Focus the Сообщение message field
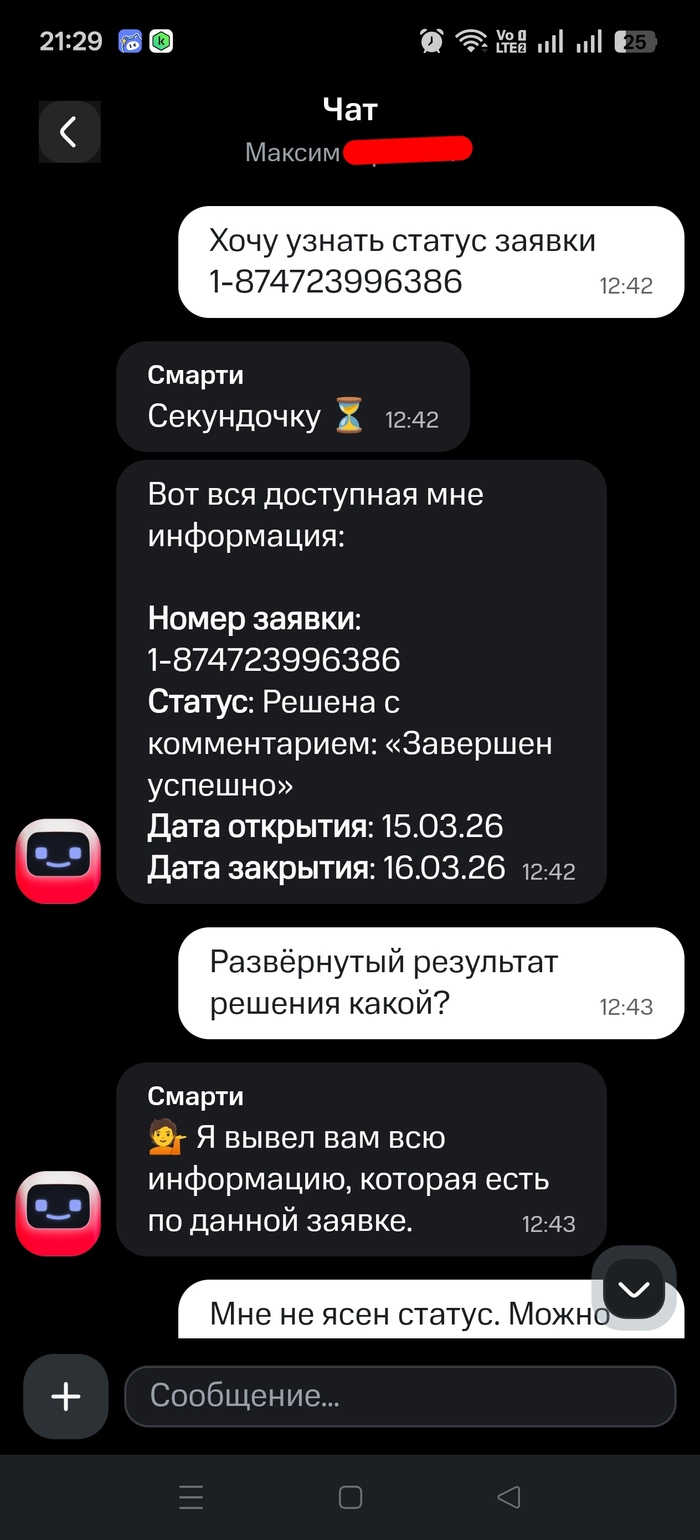 coord(400,1396)
